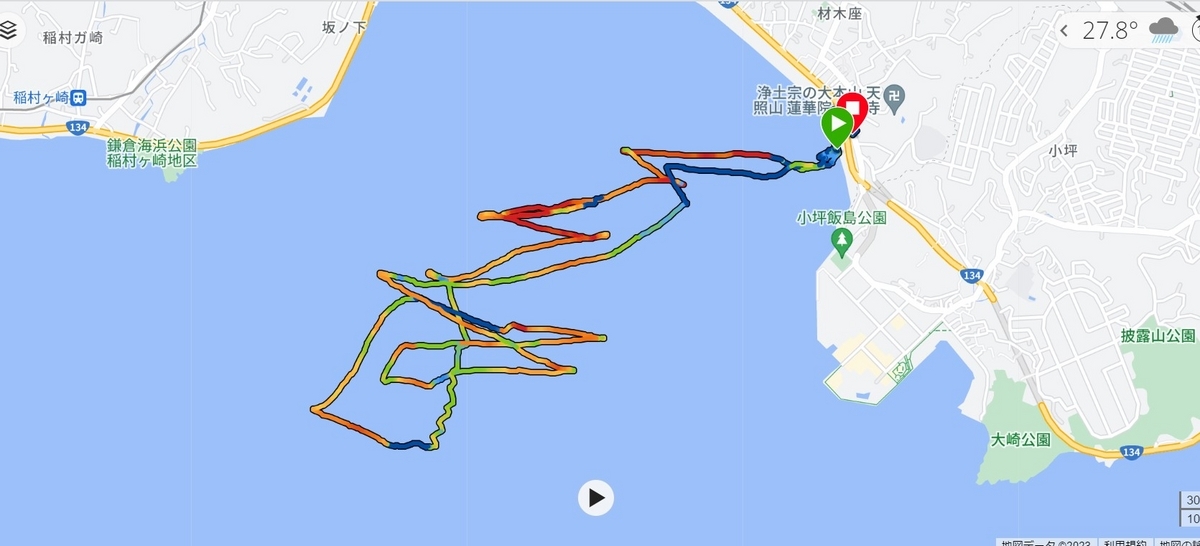Play the route animation
Image resolution: width=1200 pixels, height=546 pixels.
pyautogui.click(x=596, y=497)
